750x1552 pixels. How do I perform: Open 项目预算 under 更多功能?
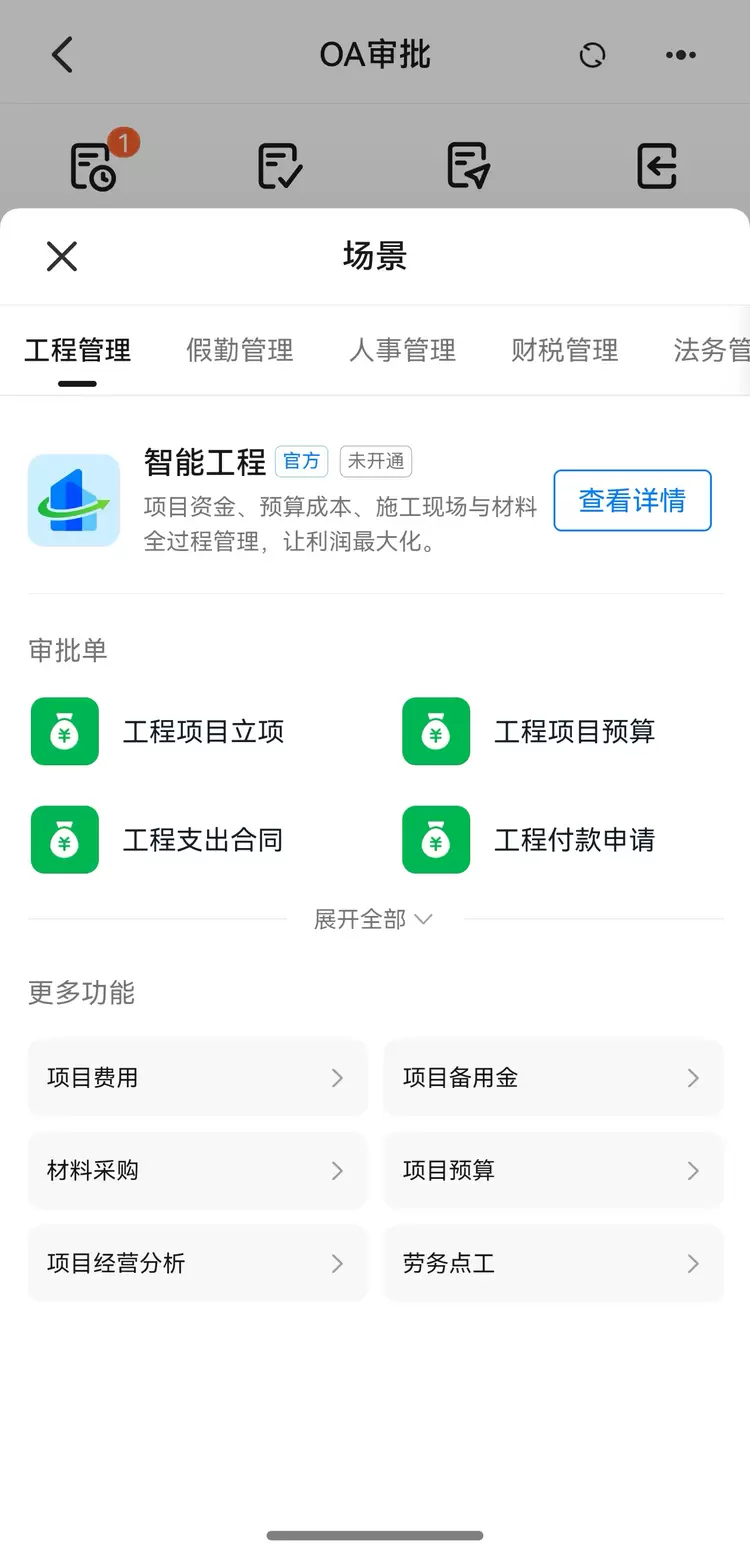click(553, 1170)
